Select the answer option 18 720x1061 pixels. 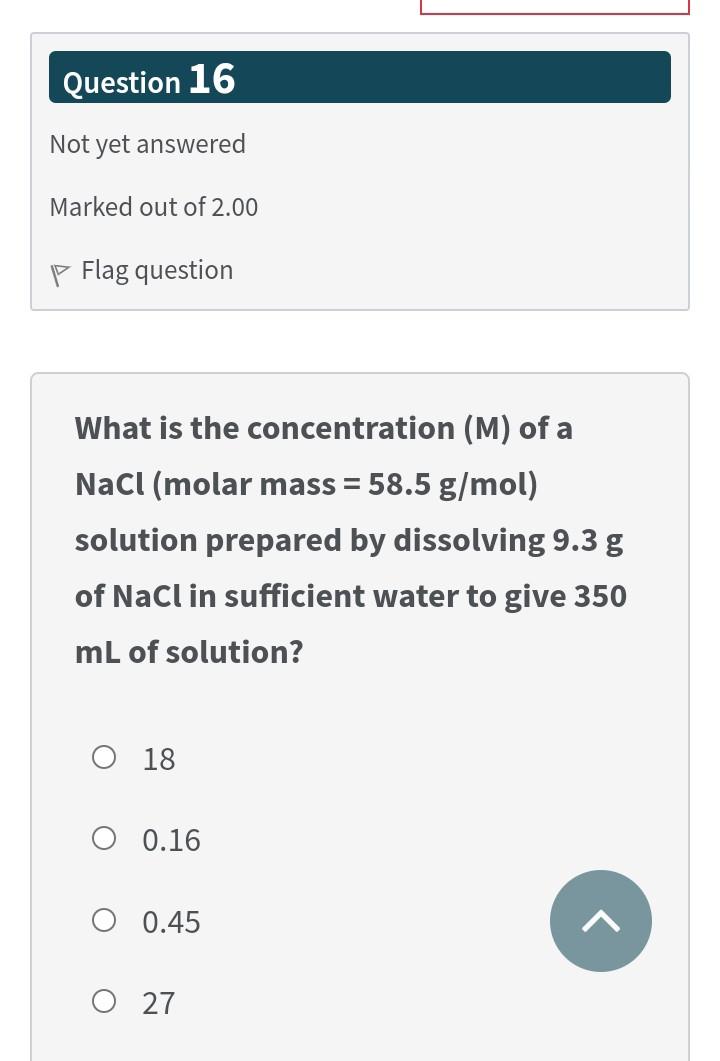coord(104,758)
